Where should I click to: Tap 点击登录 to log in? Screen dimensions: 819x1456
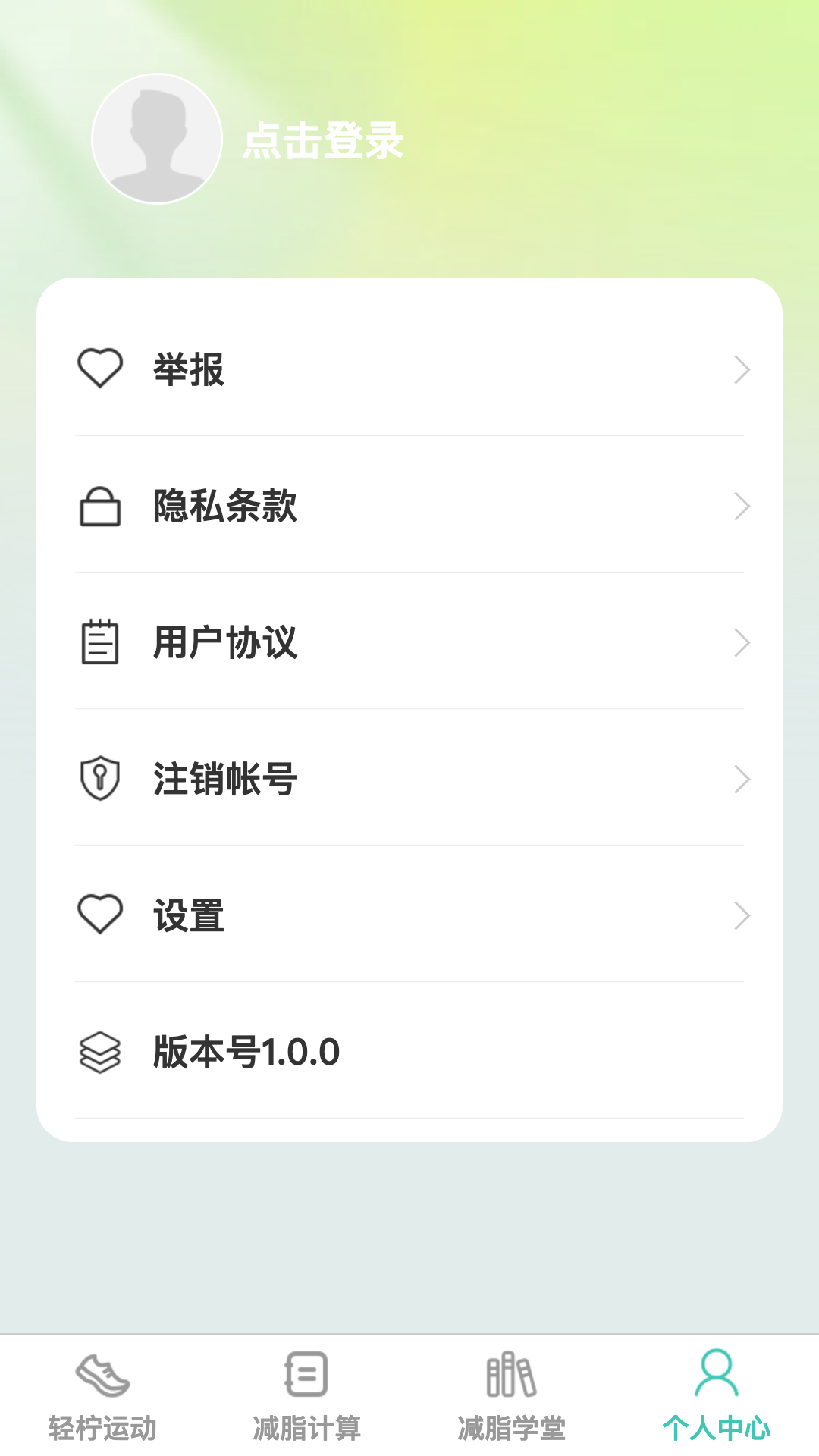pos(322,141)
